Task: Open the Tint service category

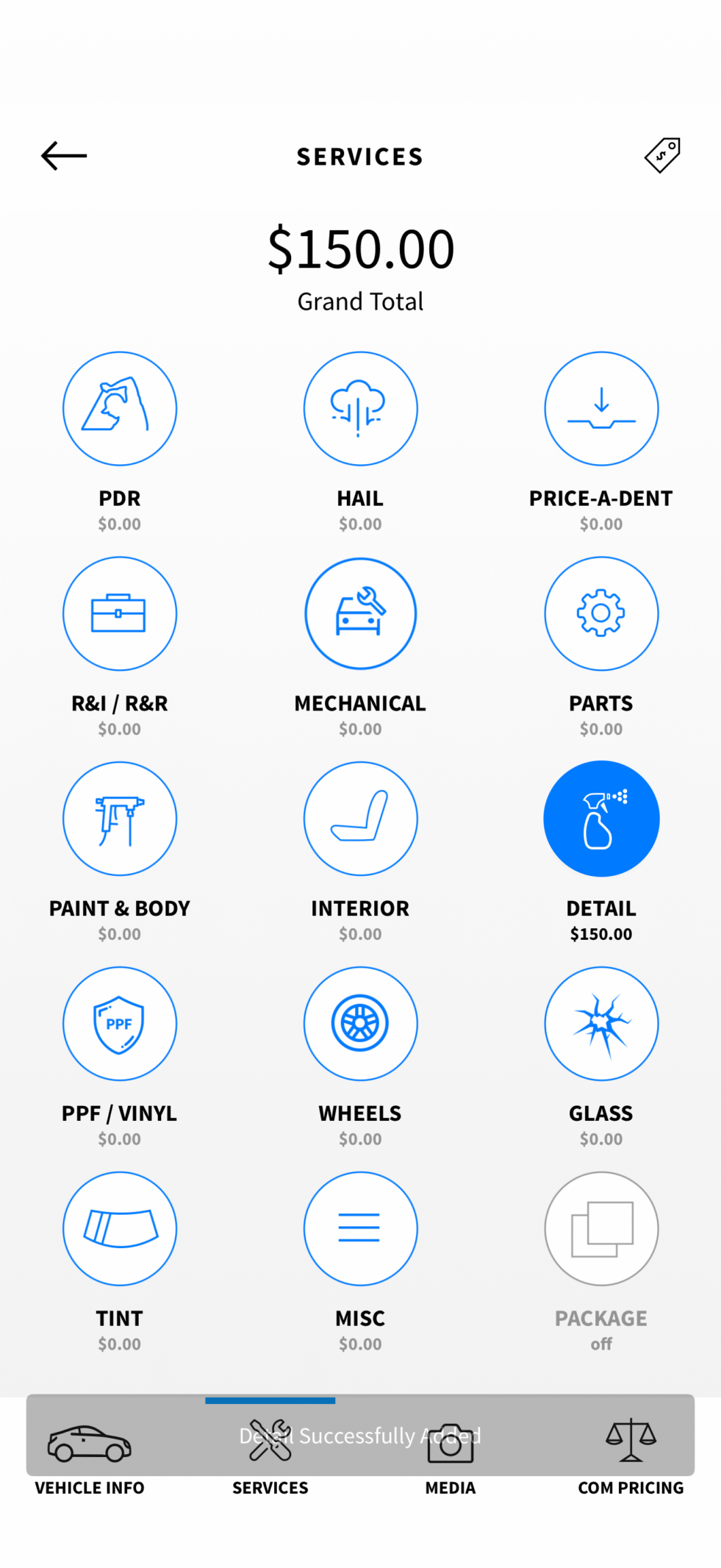Action: [x=120, y=1228]
